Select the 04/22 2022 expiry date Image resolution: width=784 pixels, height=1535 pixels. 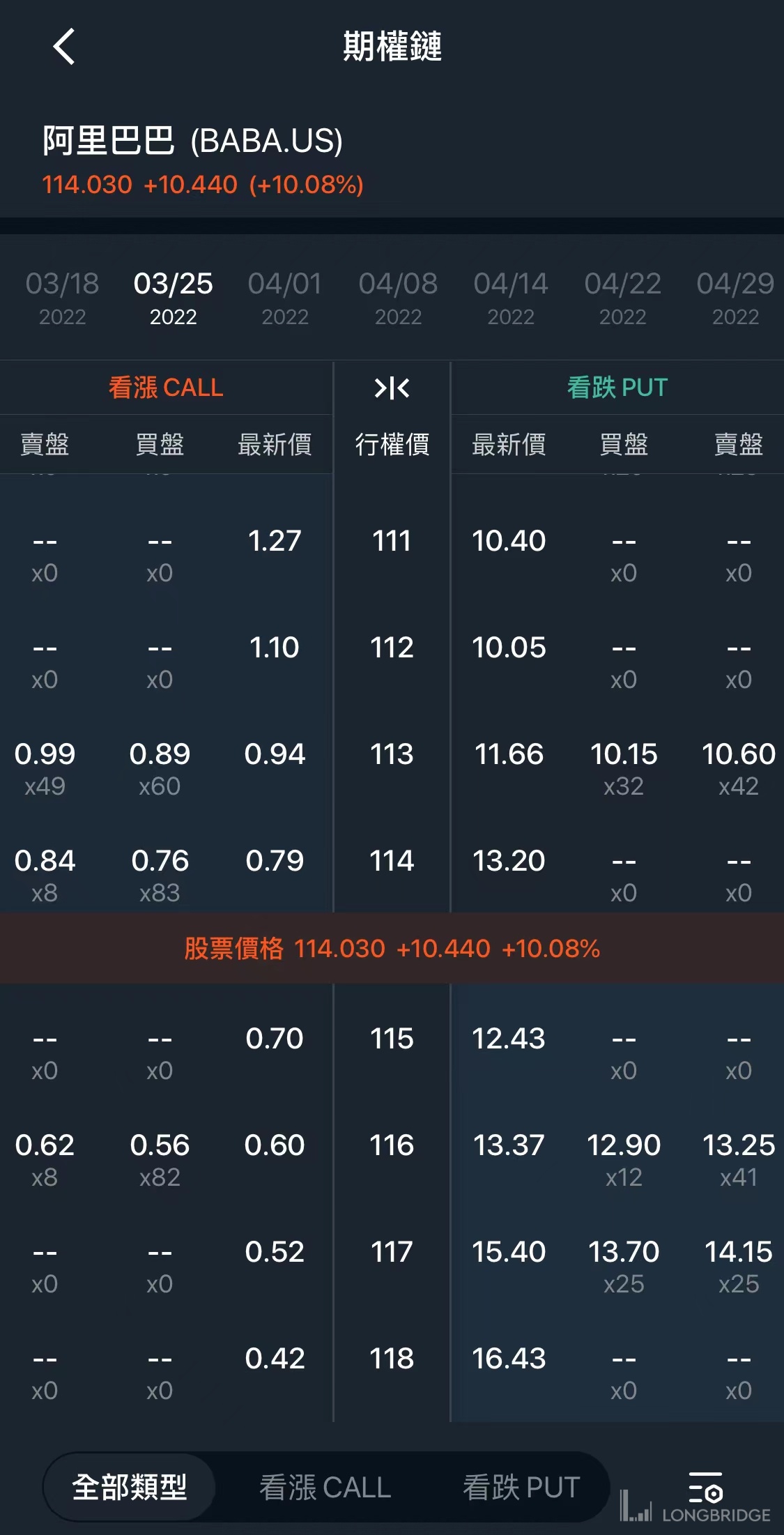click(622, 298)
